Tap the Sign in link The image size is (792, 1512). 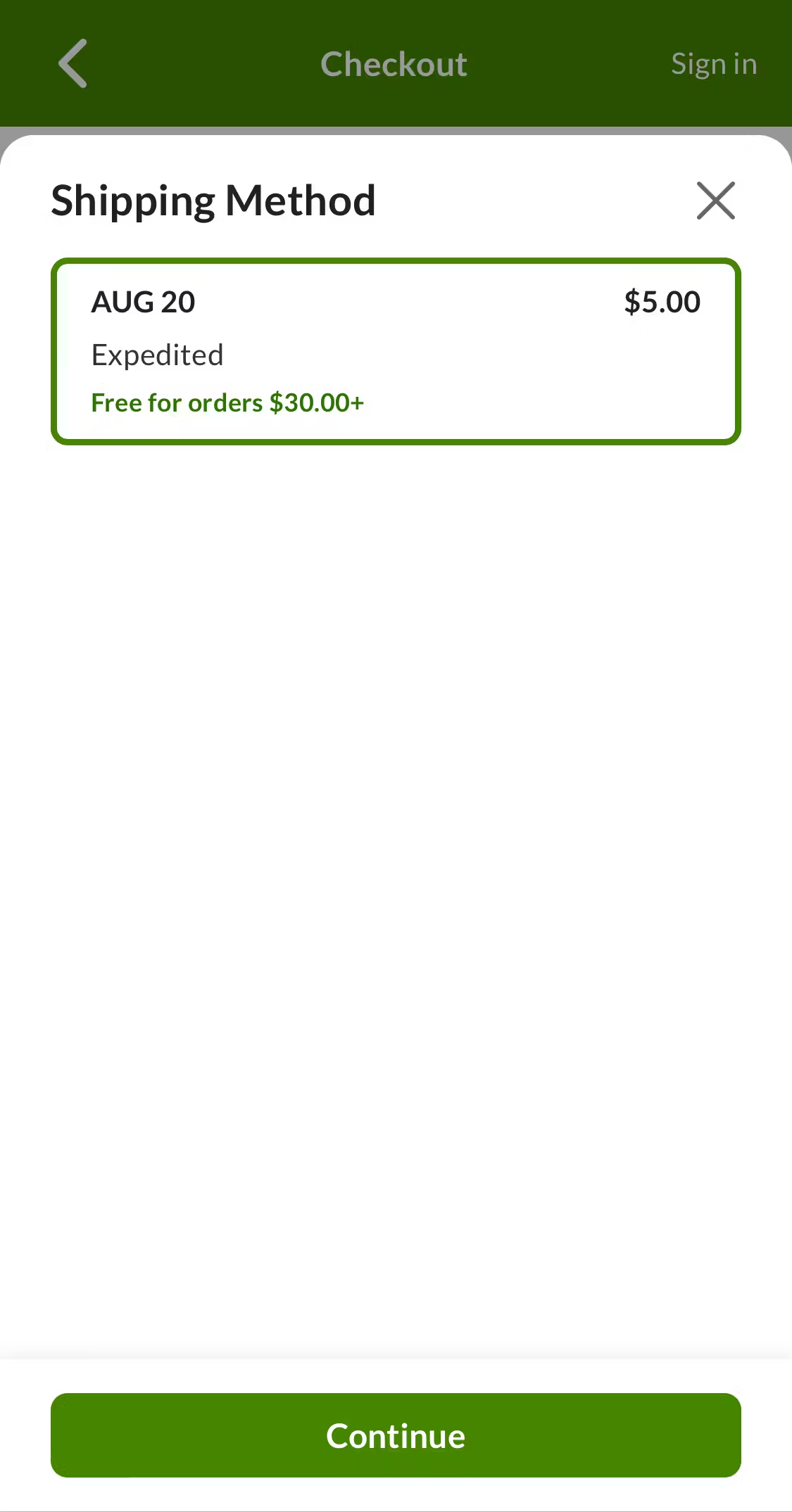tap(713, 64)
